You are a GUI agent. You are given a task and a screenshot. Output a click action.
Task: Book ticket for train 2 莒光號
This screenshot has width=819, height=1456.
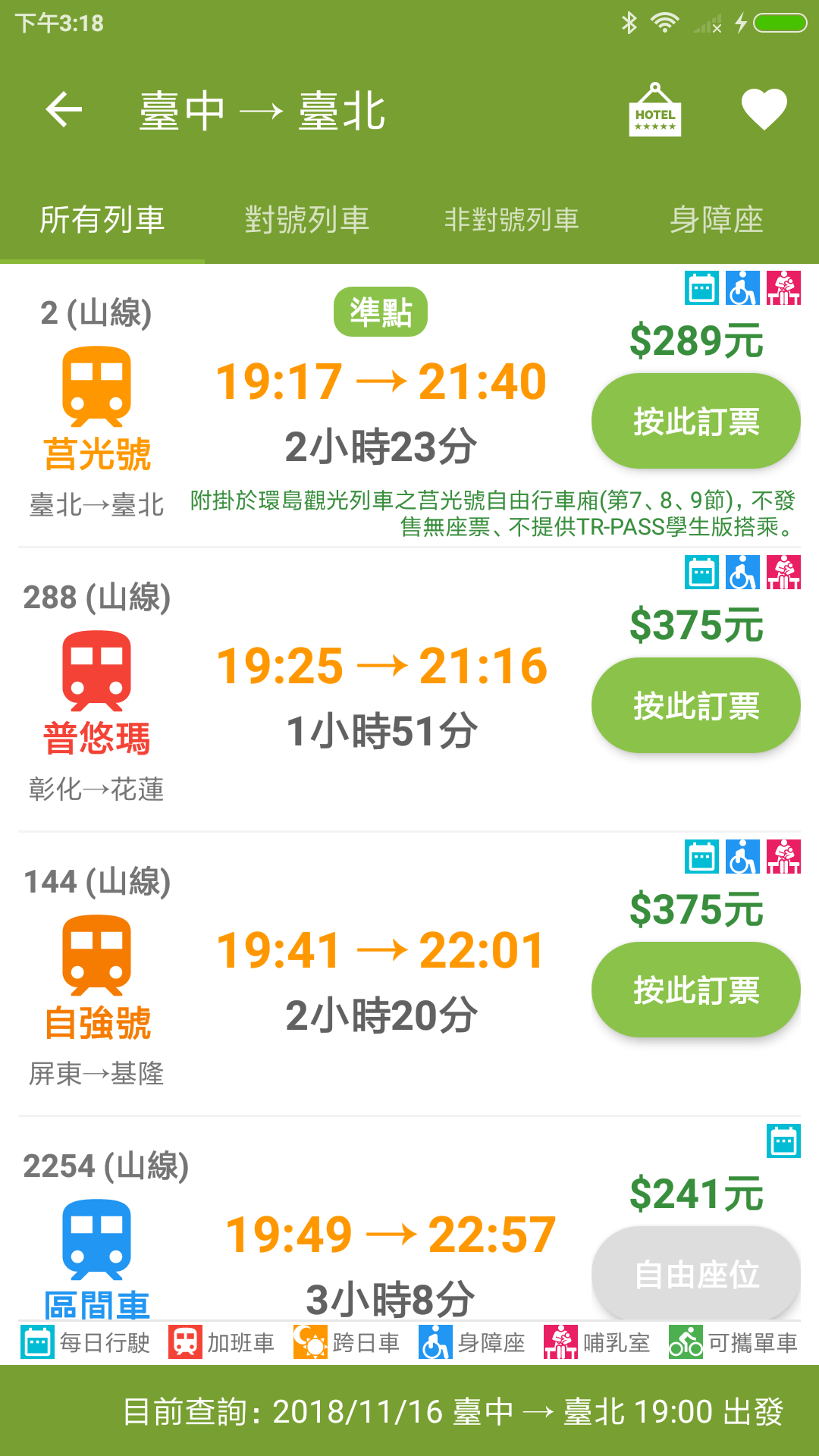[695, 421]
